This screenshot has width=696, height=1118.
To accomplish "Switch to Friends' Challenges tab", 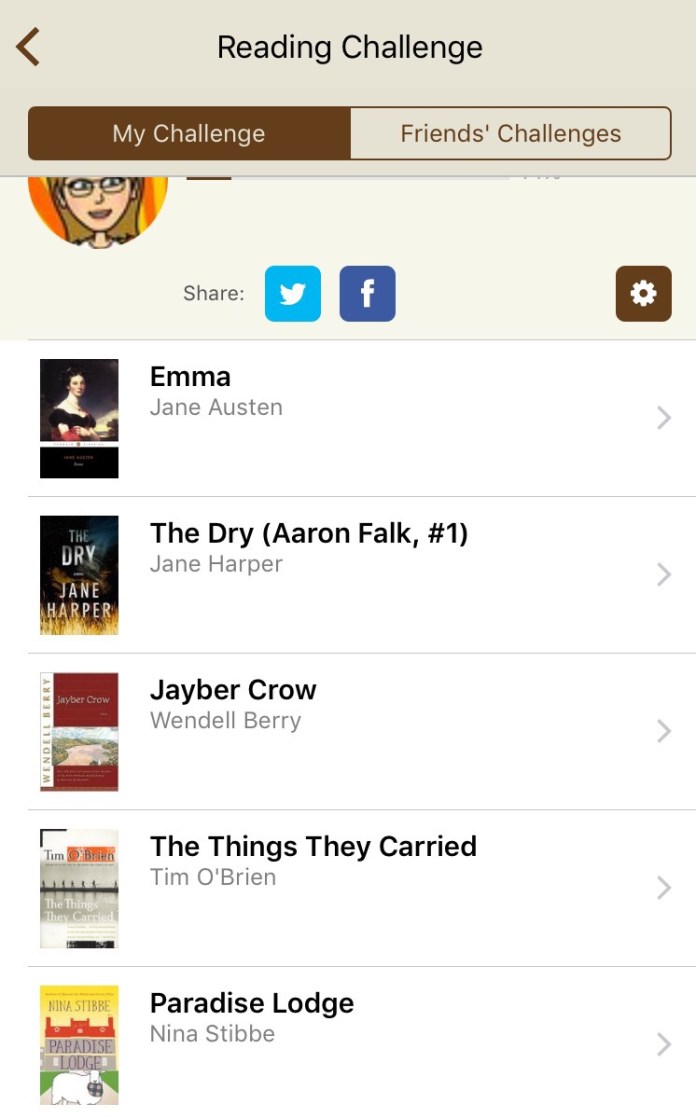I will click(x=510, y=134).
